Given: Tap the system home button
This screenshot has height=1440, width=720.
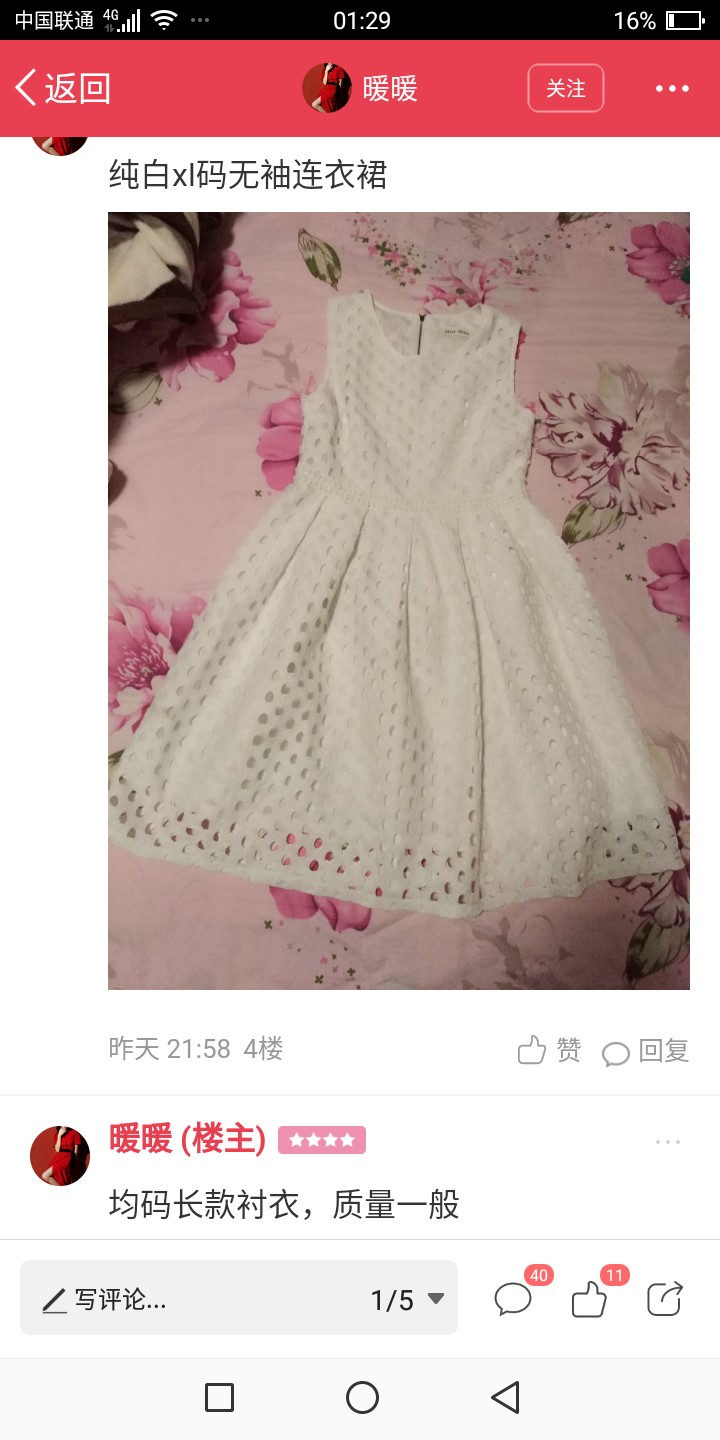Looking at the screenshot, I should pos(362,1397).
